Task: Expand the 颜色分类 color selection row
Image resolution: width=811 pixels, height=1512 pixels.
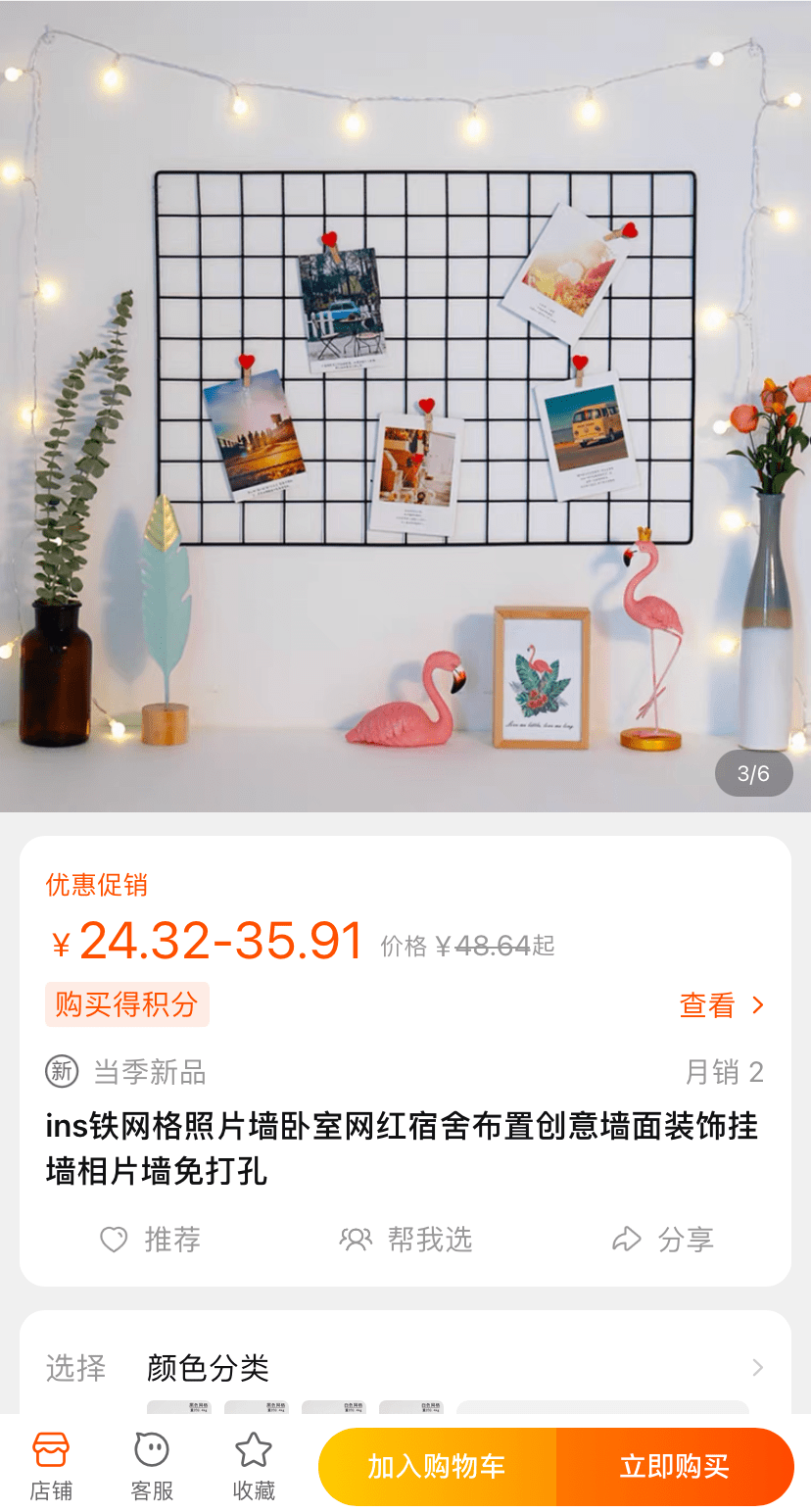Action: (451, 1367)
